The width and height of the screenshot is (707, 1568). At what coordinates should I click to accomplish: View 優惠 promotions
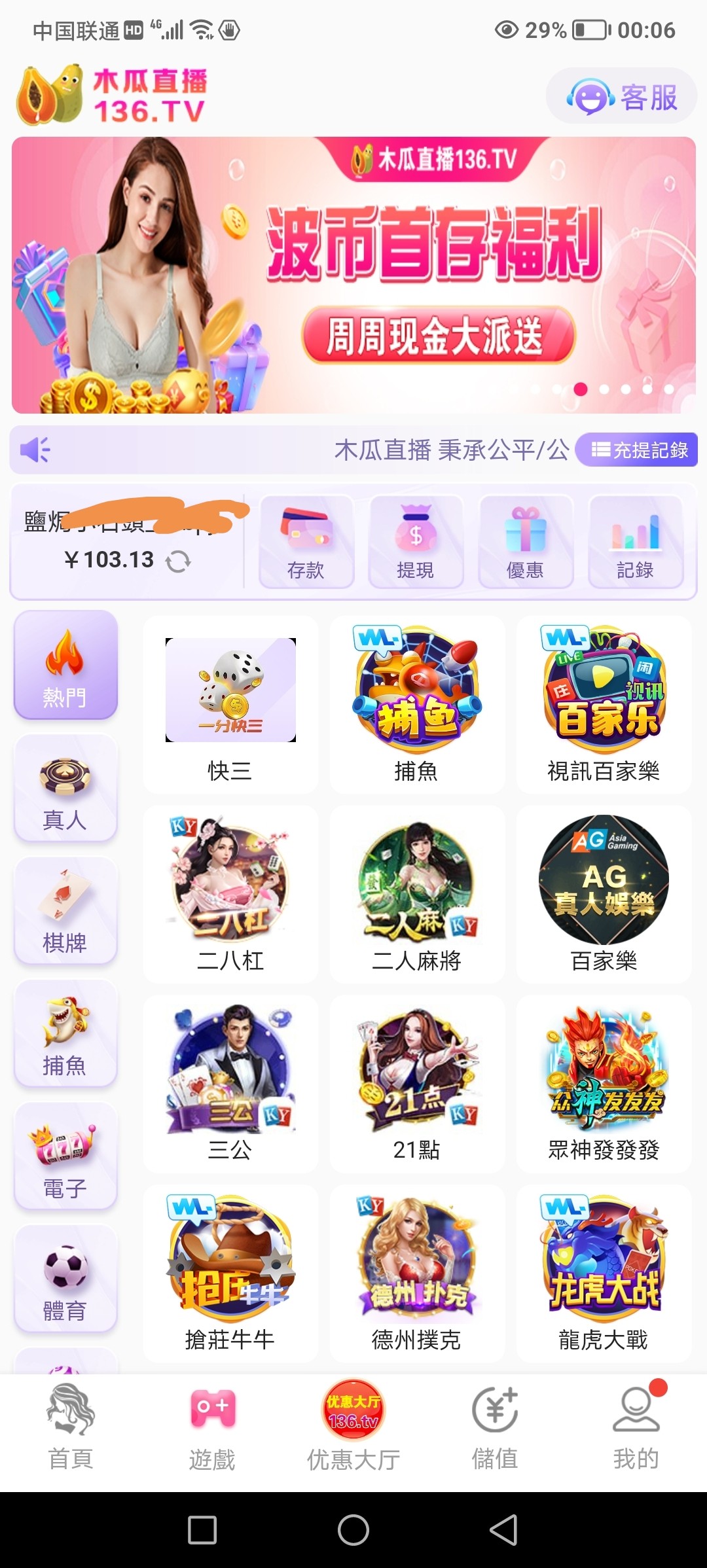525,543
